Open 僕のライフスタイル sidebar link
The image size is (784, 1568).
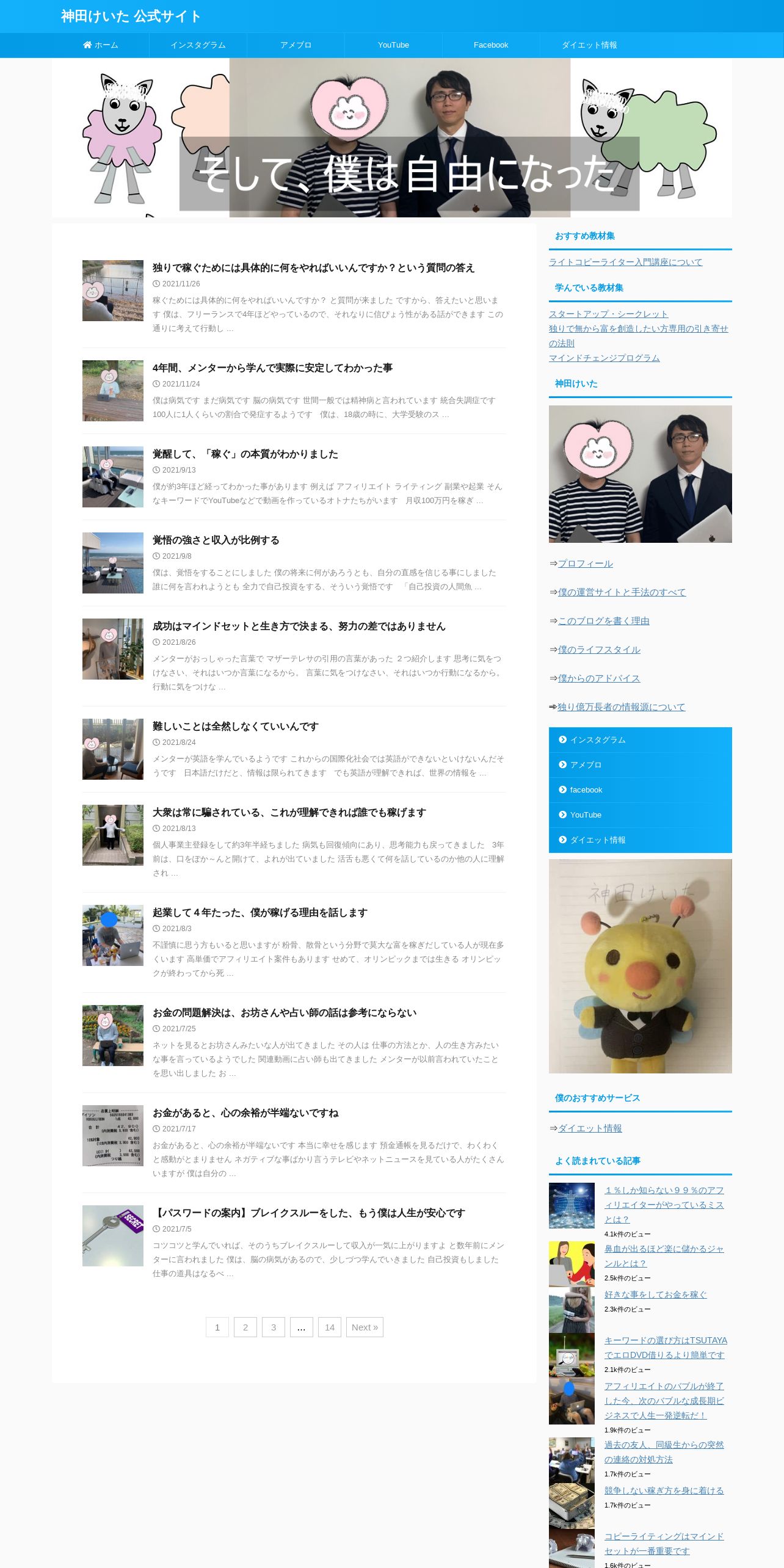tap(599, 650)
